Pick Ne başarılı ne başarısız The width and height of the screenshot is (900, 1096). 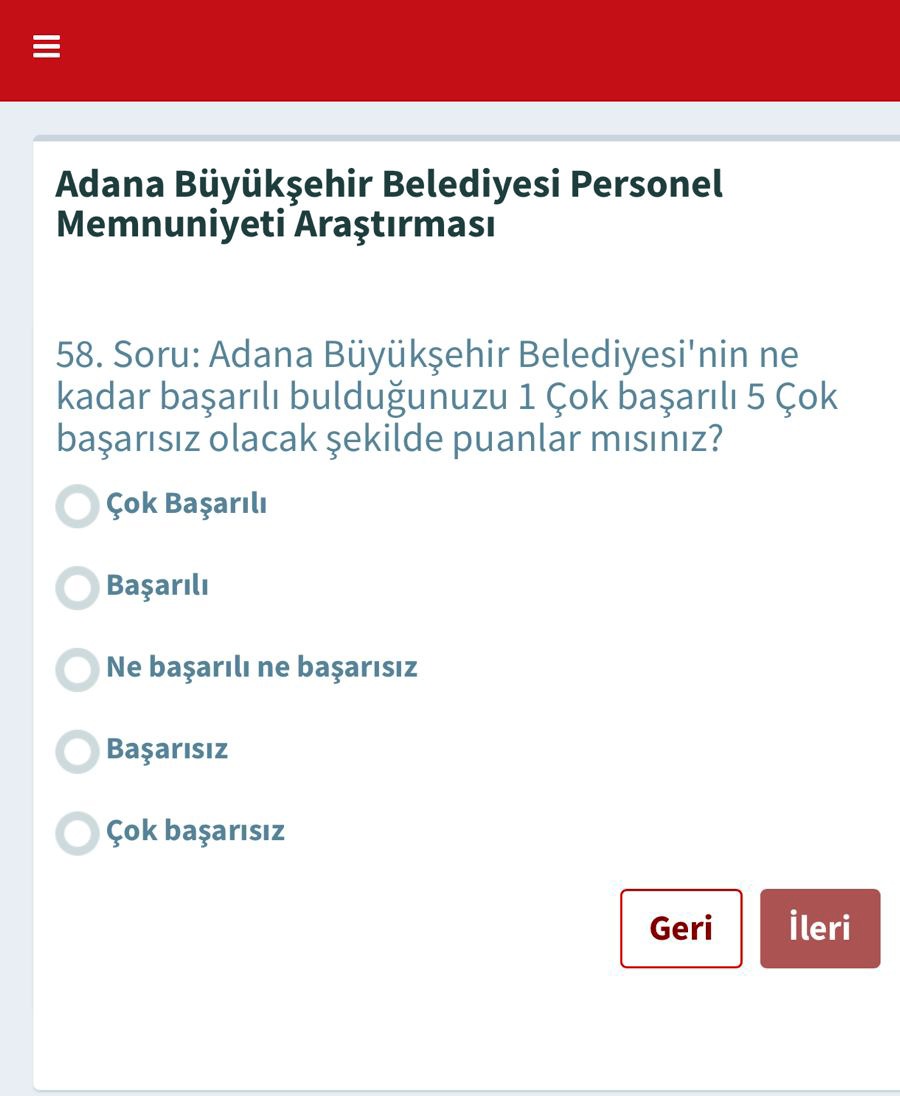coord(77,669)
